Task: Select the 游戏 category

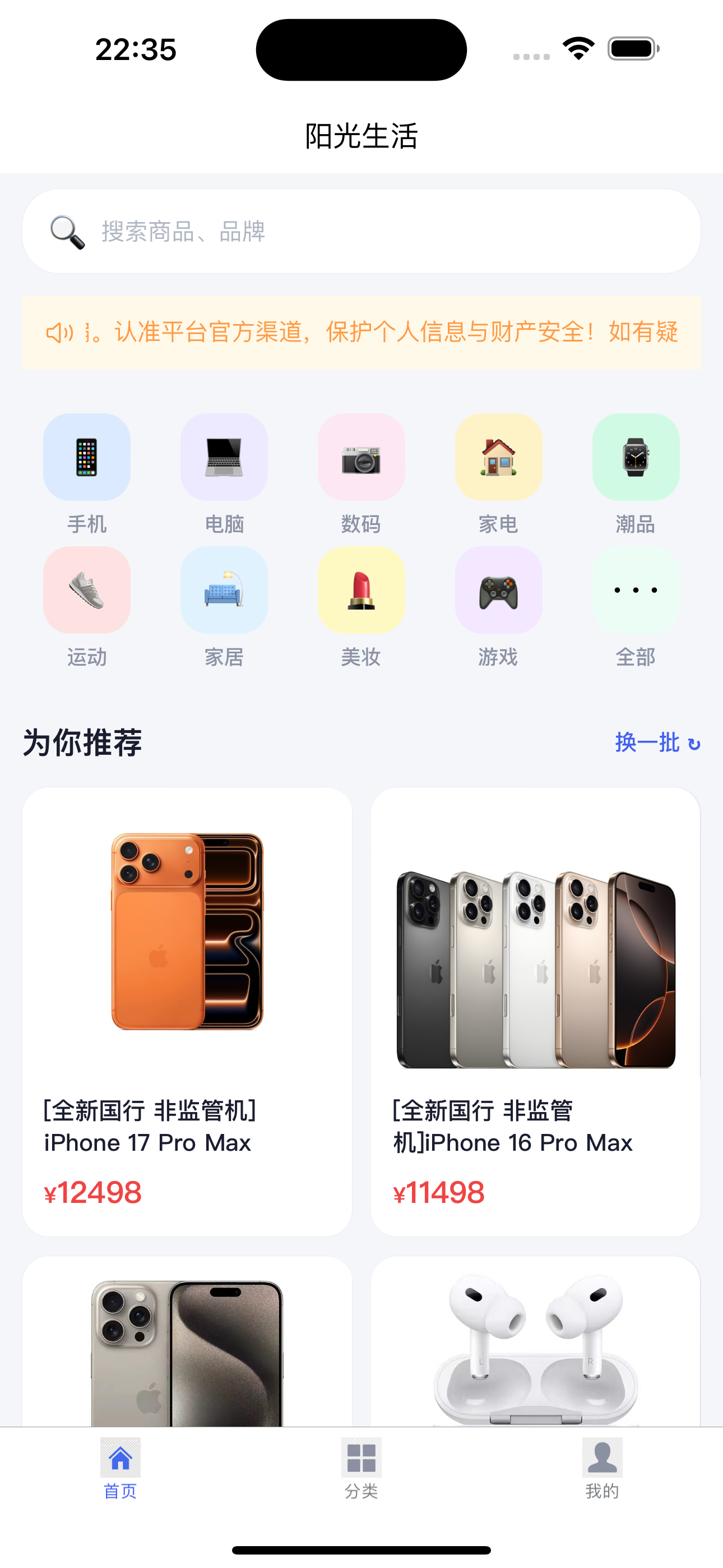Action: click(x=498, y=591)
